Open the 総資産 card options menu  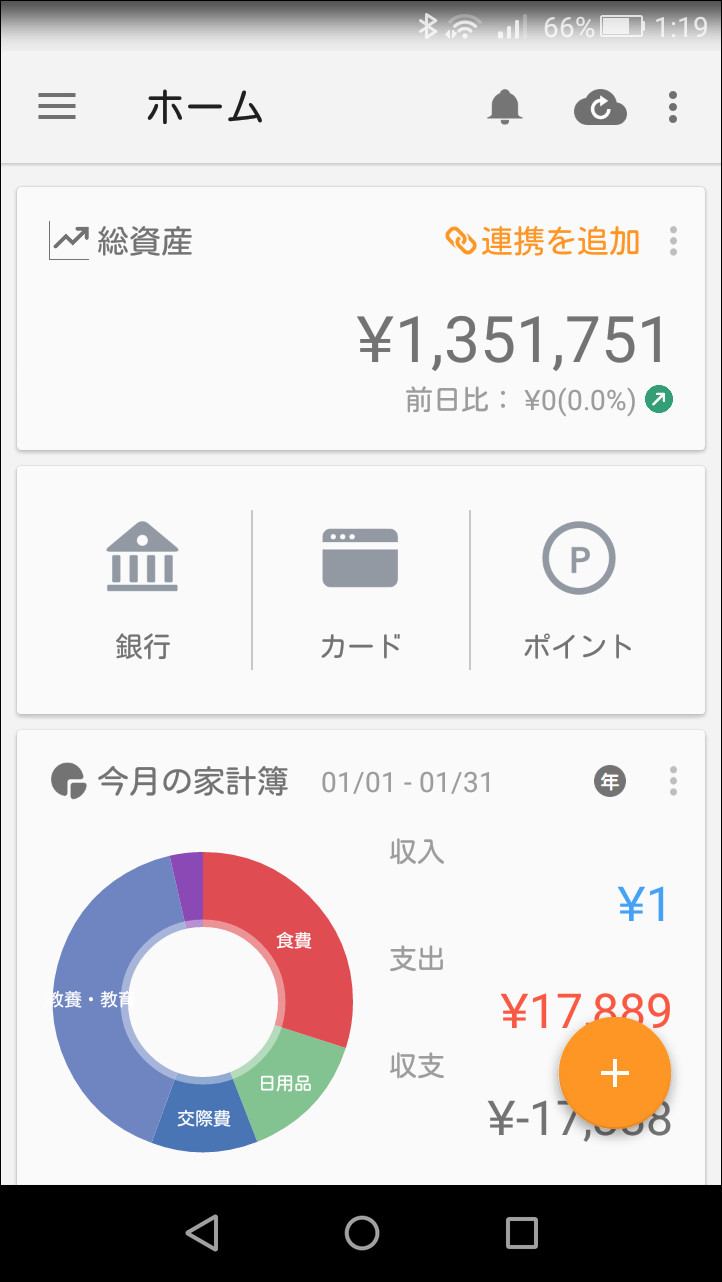click(x=673, y=240)
